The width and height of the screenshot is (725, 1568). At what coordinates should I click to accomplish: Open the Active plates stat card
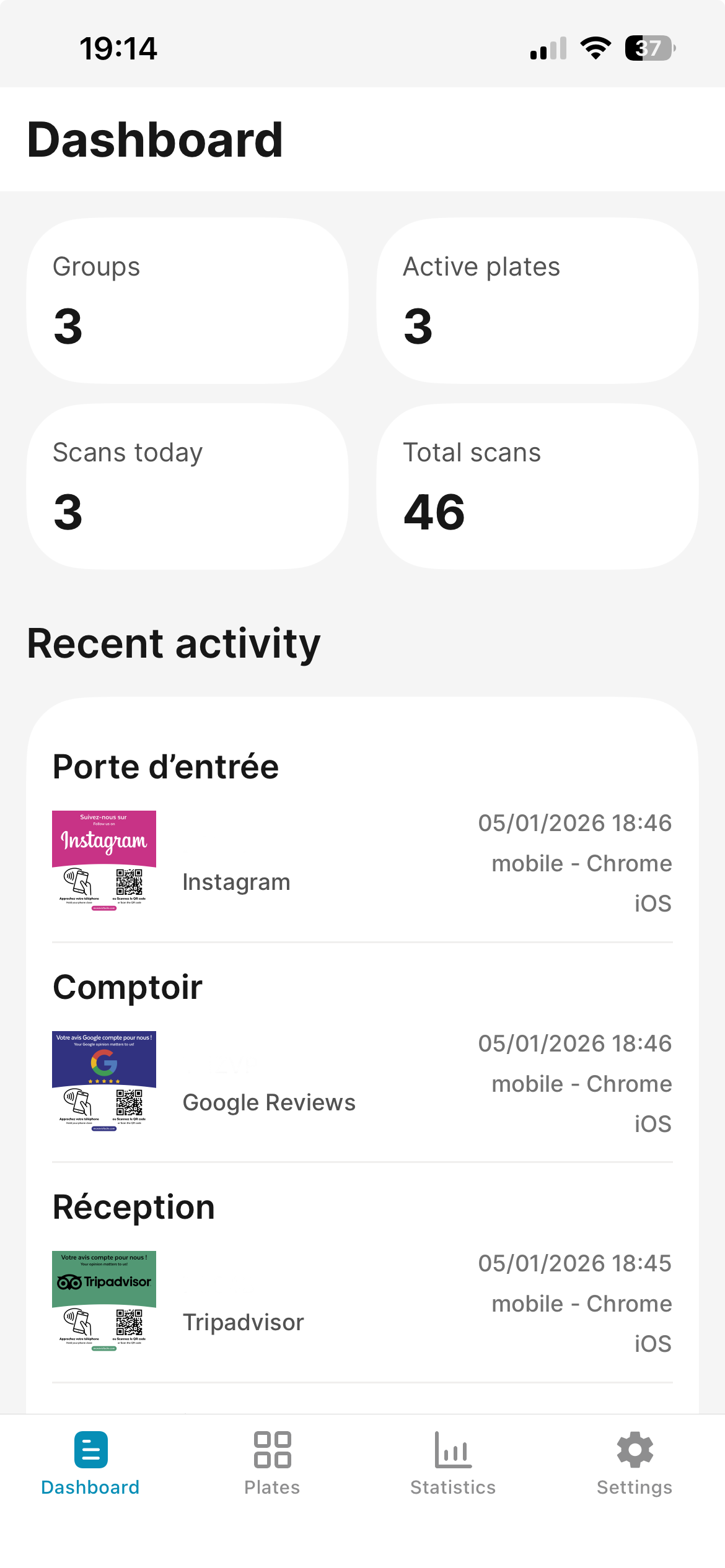[538, 299]
